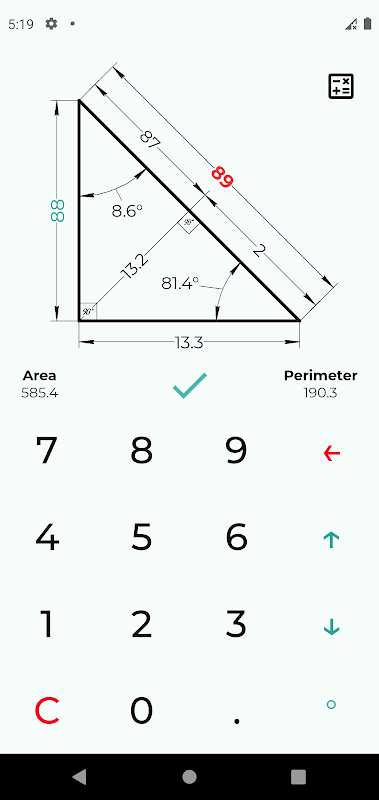379x800 pixels.
Task: Enter digit 6
Action: (236, 537)
